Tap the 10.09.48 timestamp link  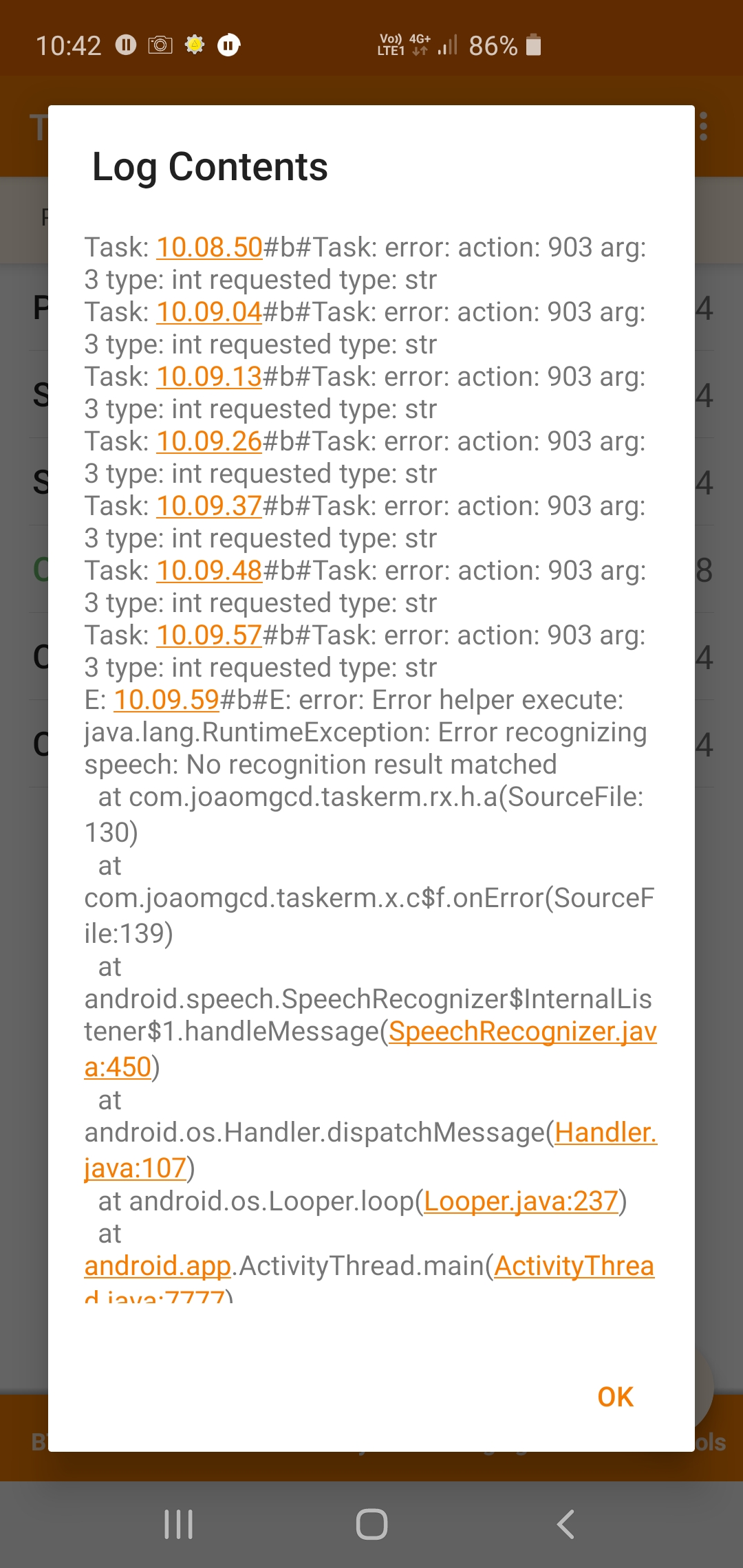(x=209, y=571)
